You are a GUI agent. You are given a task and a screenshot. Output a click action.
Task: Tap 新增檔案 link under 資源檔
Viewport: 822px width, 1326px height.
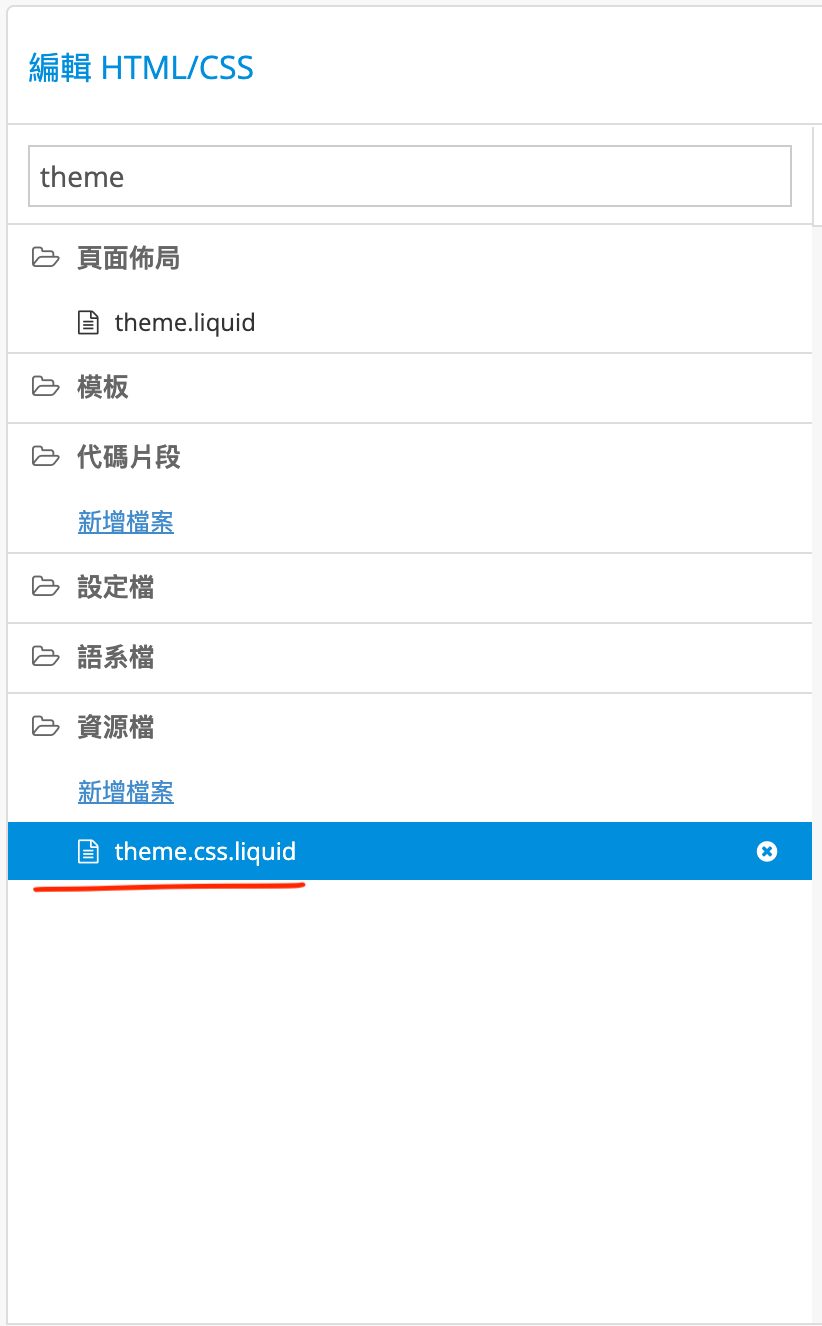pos(126,792)
